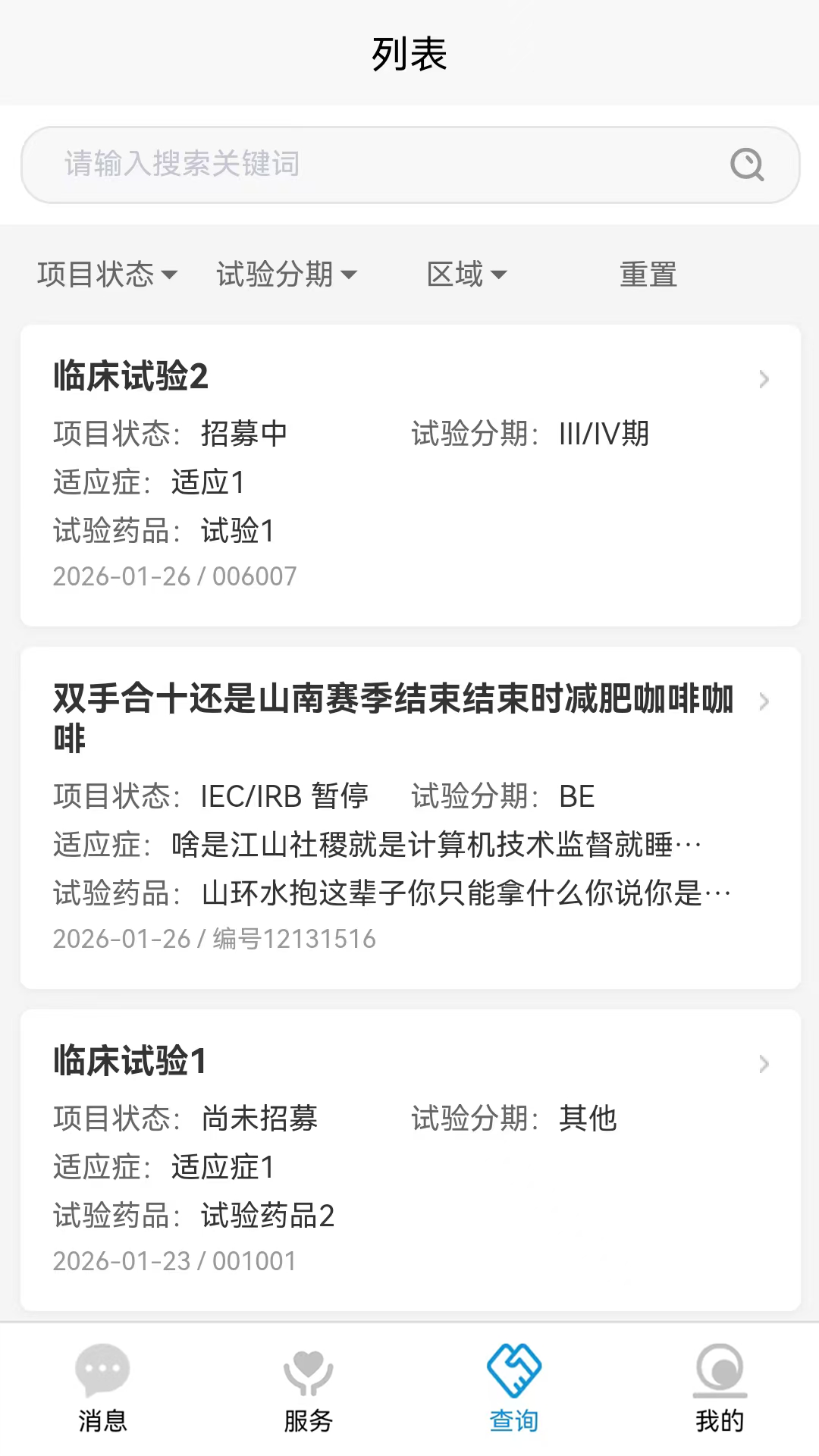Viewport: 819px width, 1456px height.
Task: Click the arrow on the 双手合十 trial card
Action: (x=763, y=702)
